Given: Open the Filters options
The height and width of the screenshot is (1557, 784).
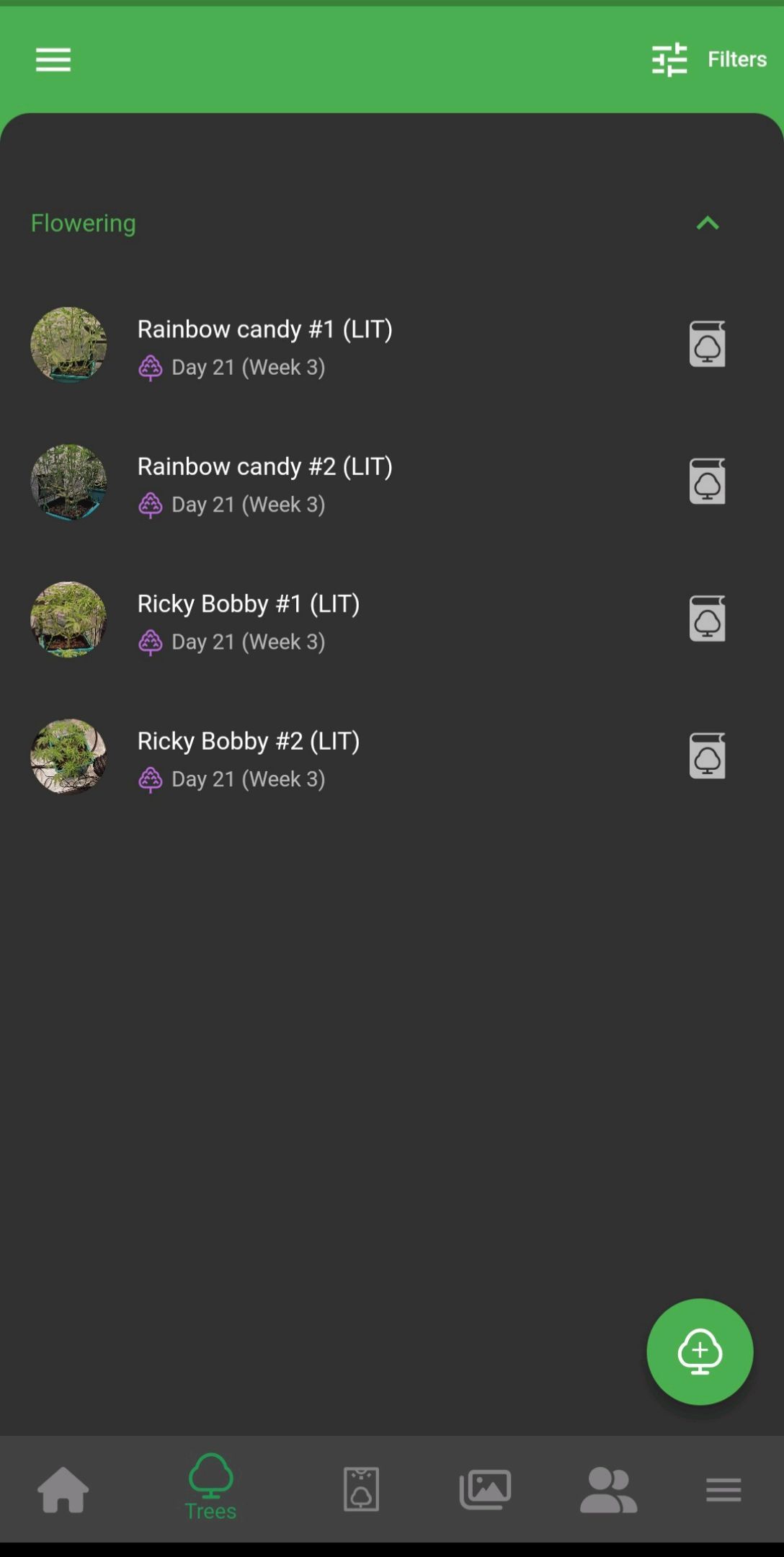Looking at the screenshot, I should (709, 60).
